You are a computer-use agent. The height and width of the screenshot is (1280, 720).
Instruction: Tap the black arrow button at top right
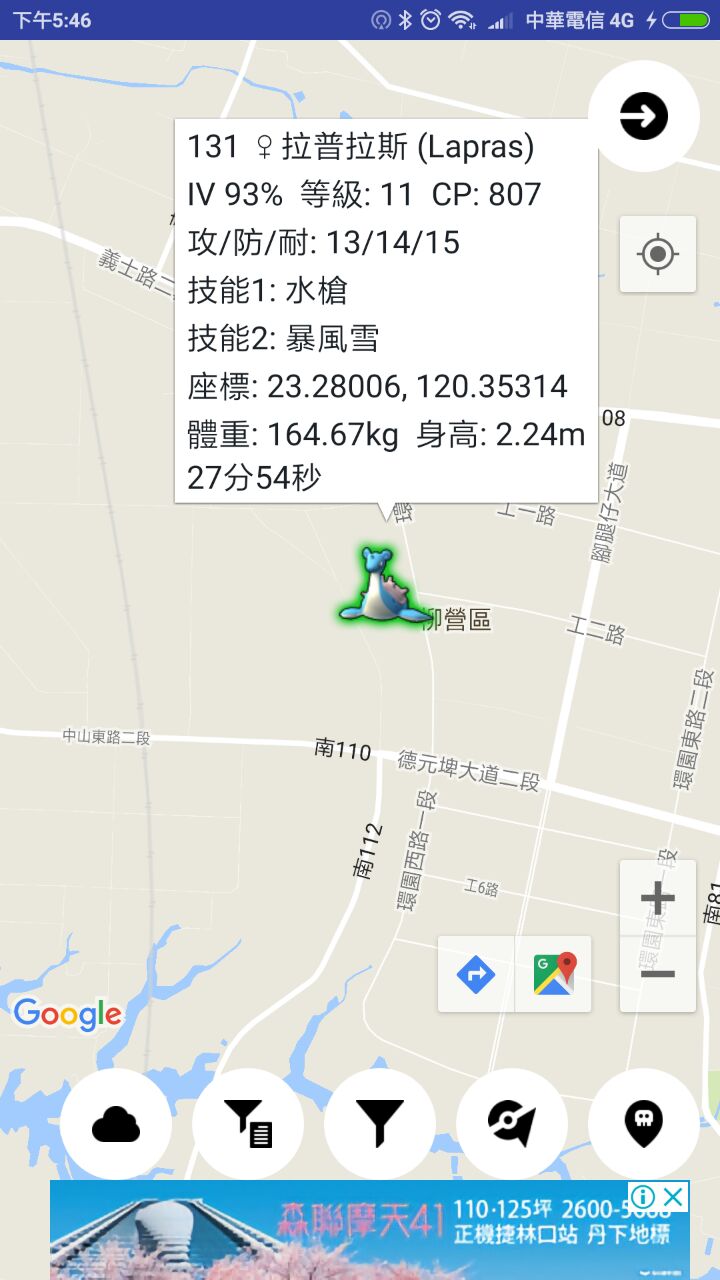[x=643, y=117]
